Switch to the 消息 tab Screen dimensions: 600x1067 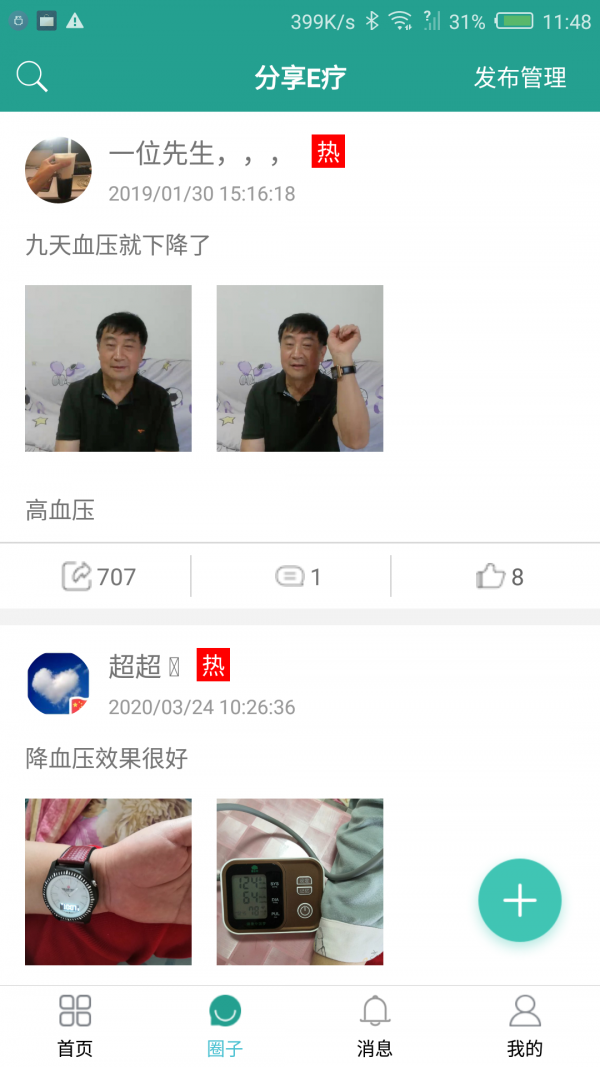point(375,1025)
